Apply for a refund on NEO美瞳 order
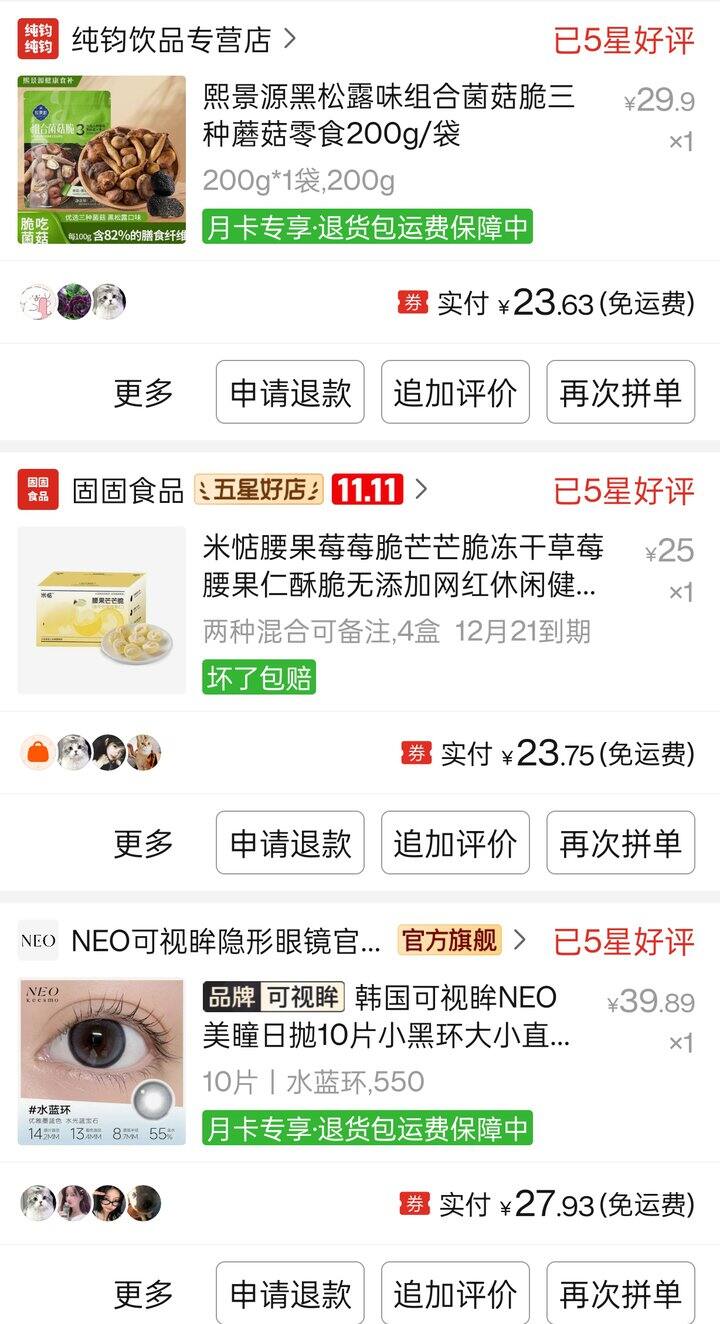The height and width of the screenshot is (1324, 720). (290, 1294)
